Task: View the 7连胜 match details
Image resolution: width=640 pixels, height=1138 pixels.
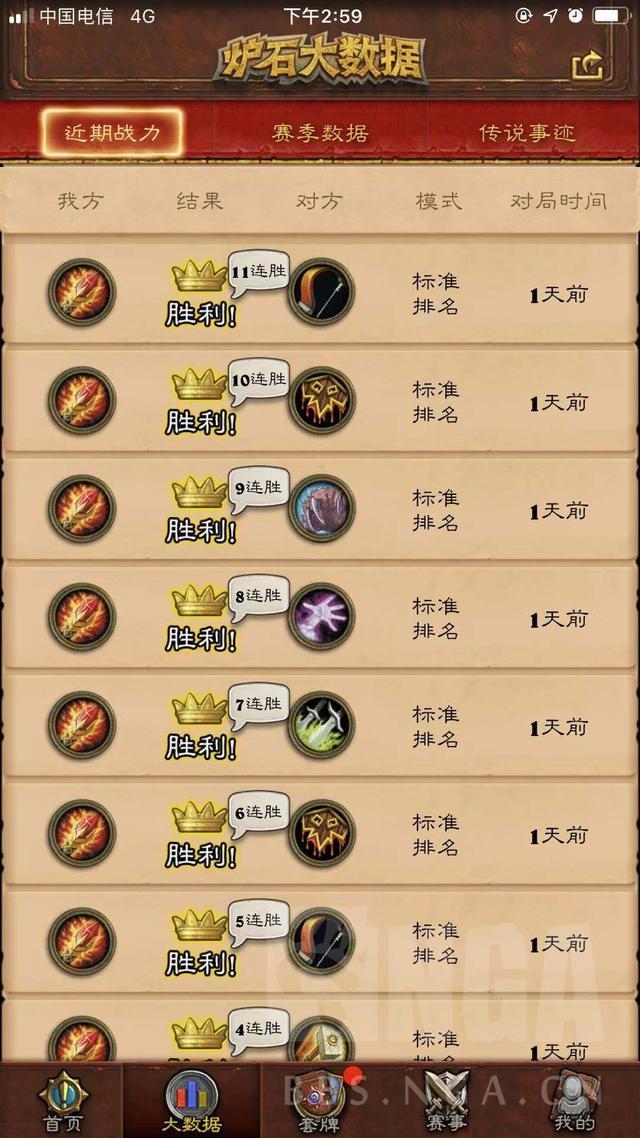Action: [320, 725]
